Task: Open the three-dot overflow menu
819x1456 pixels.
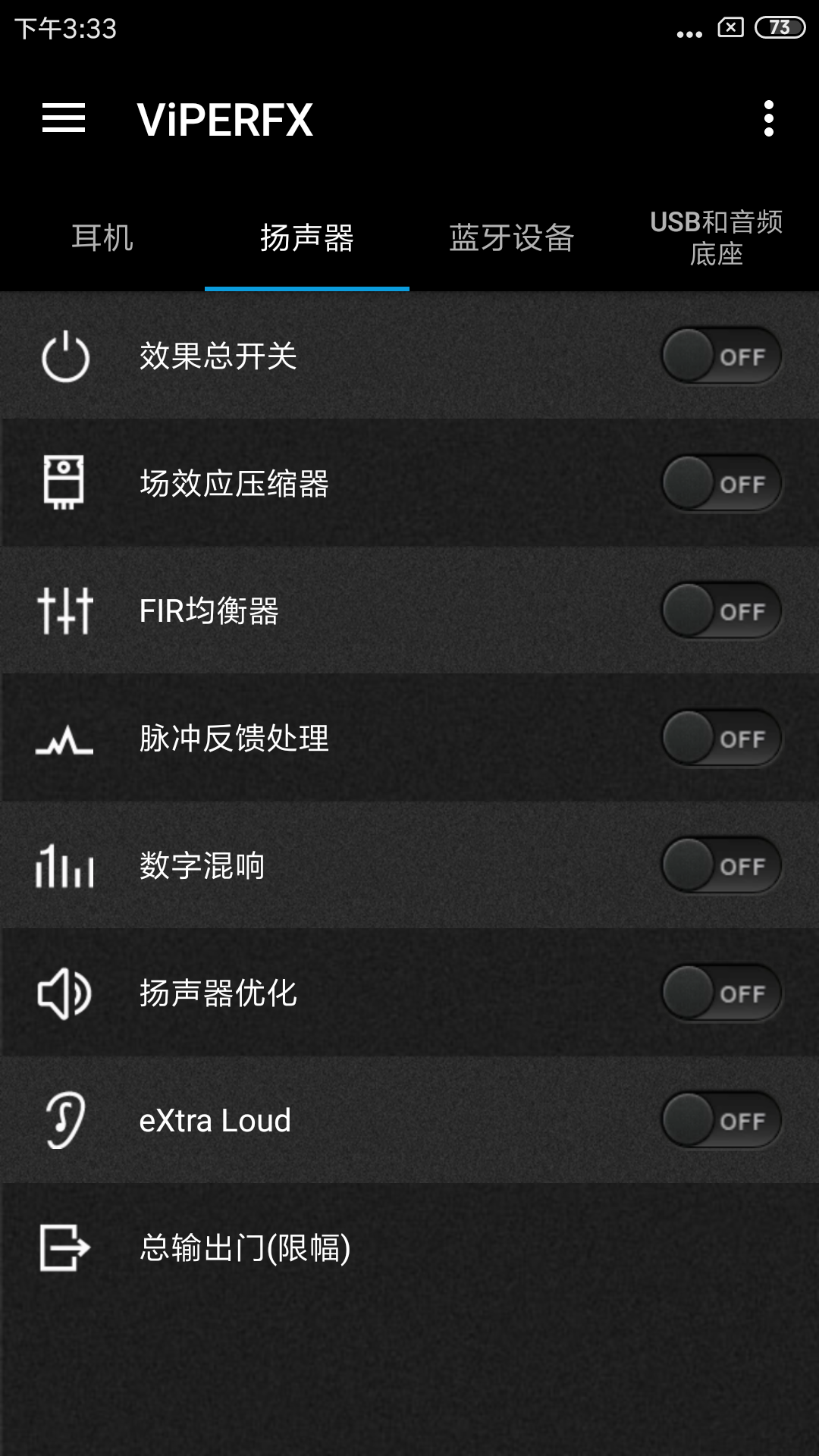Action: 768,119
